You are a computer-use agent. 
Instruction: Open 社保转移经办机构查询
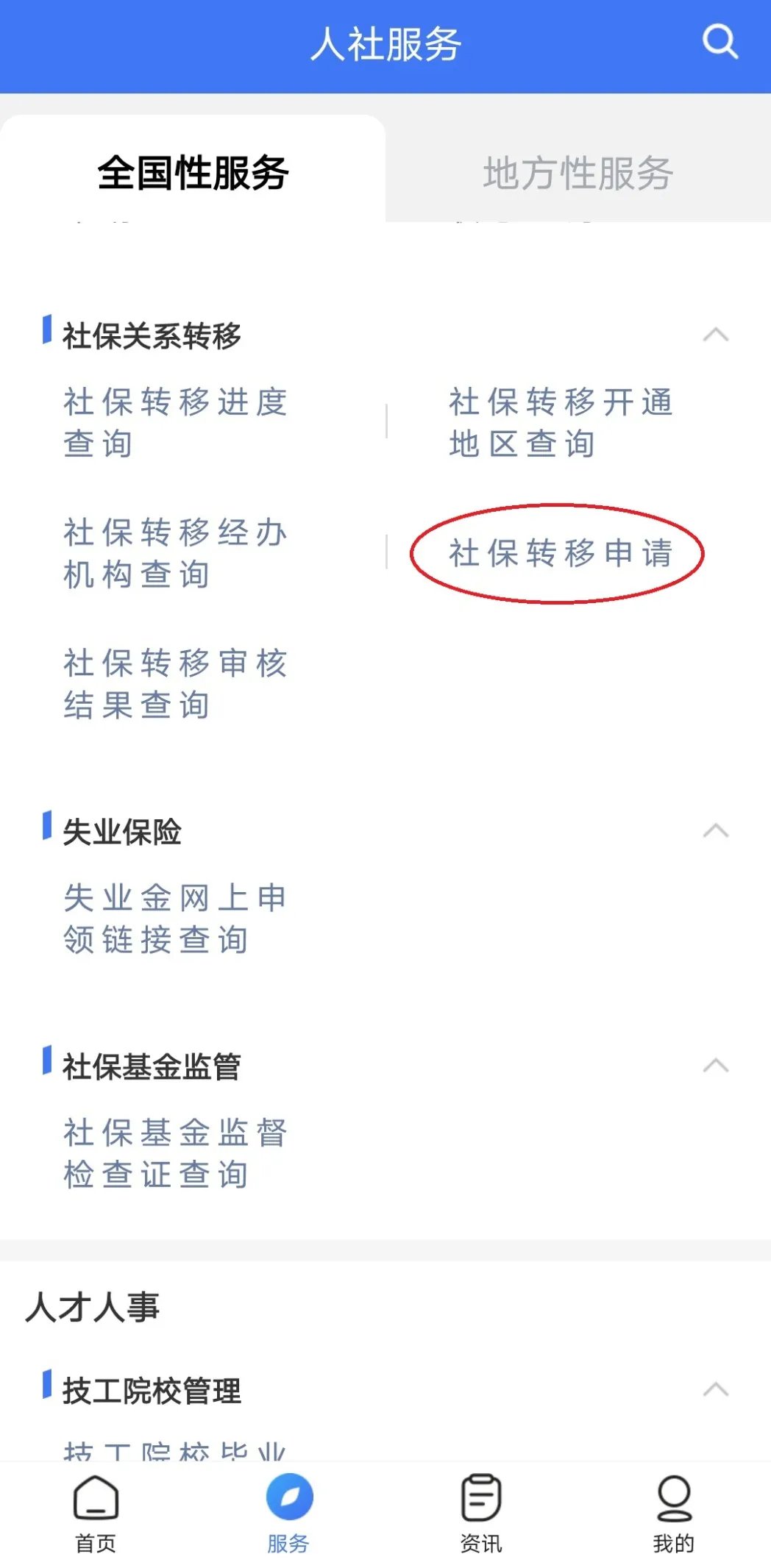coord(175,553)
